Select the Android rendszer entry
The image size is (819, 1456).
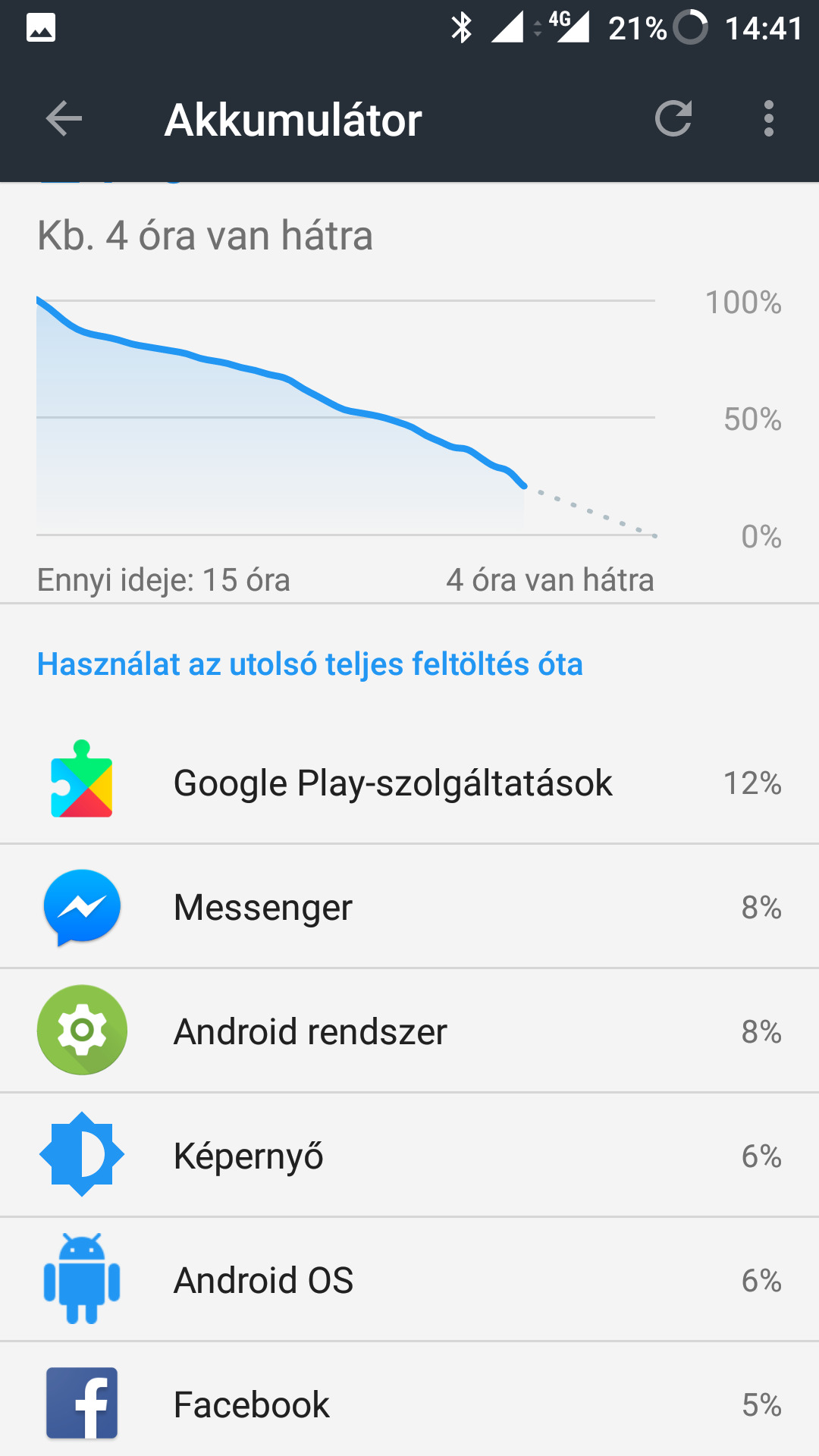tap(409, 1031)
